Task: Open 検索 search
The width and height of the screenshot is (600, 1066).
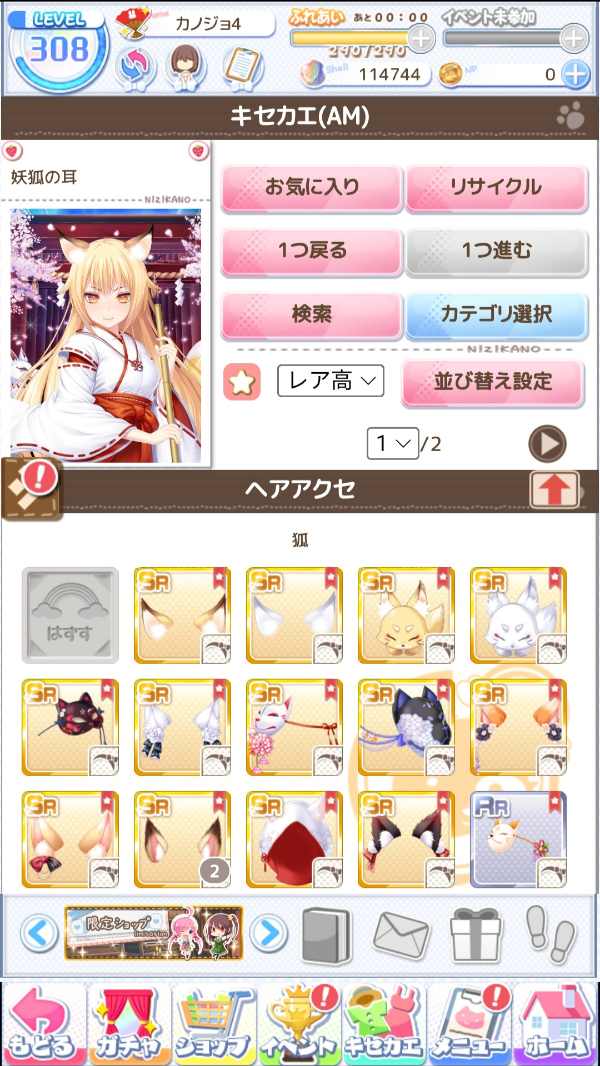Action: [311, 314]
